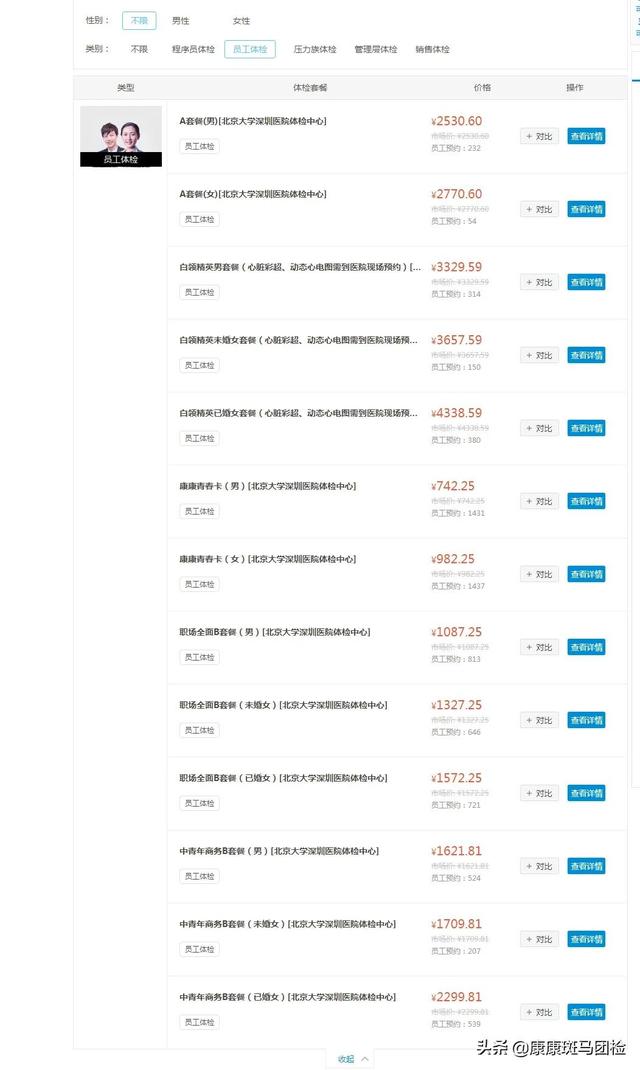Add 职场全面B套餐(男) to 对比
The height and width of the screenshot is (1070, 640).
click(x=539, y=648)
